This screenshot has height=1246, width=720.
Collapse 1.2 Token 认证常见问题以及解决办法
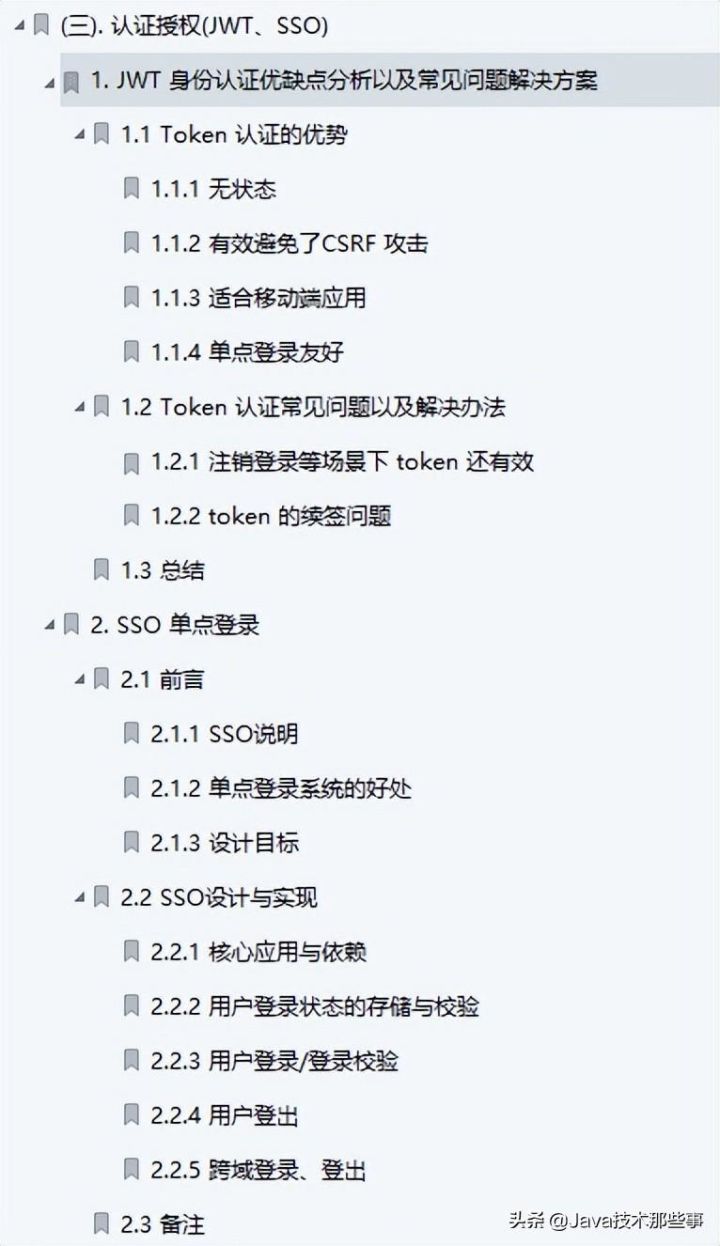80,406
